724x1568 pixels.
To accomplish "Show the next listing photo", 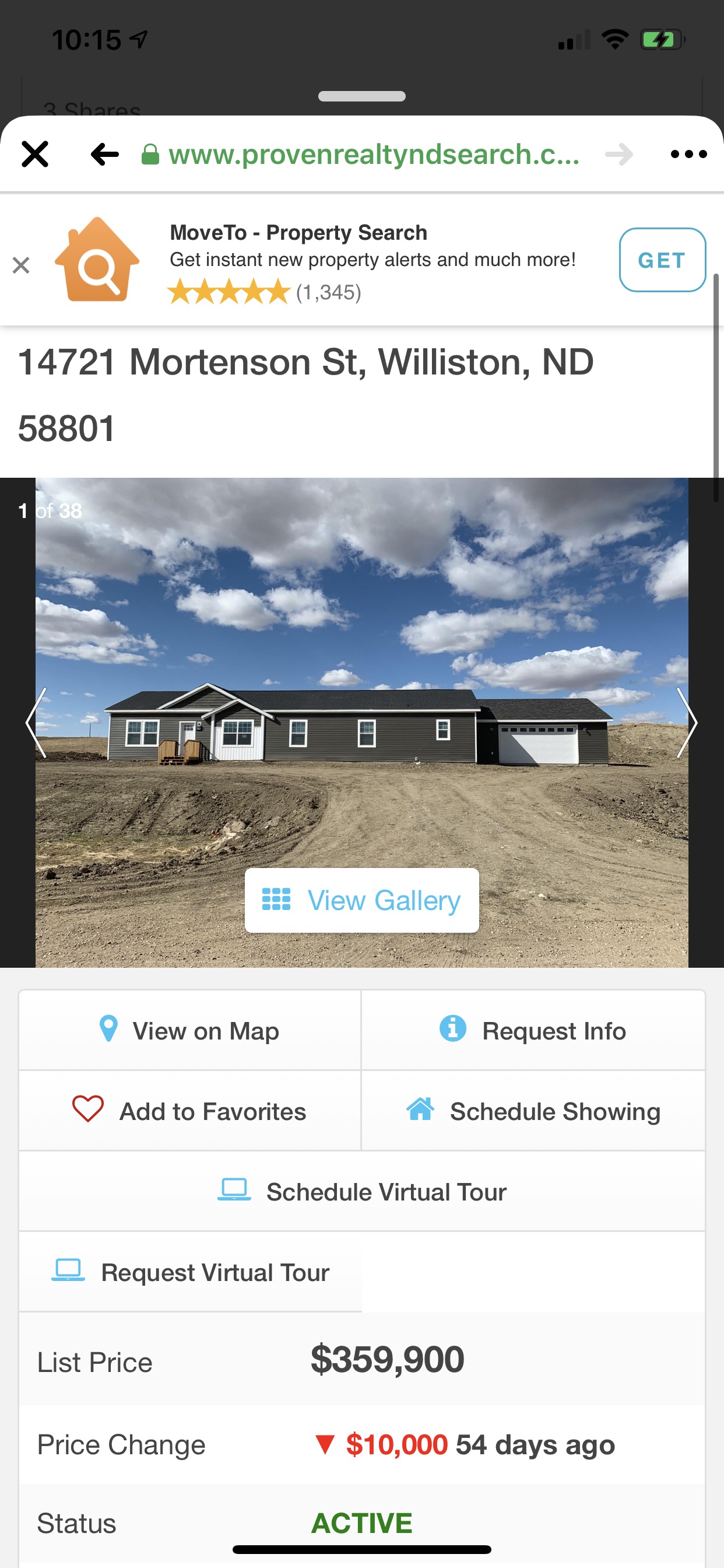I will [687, 723].
